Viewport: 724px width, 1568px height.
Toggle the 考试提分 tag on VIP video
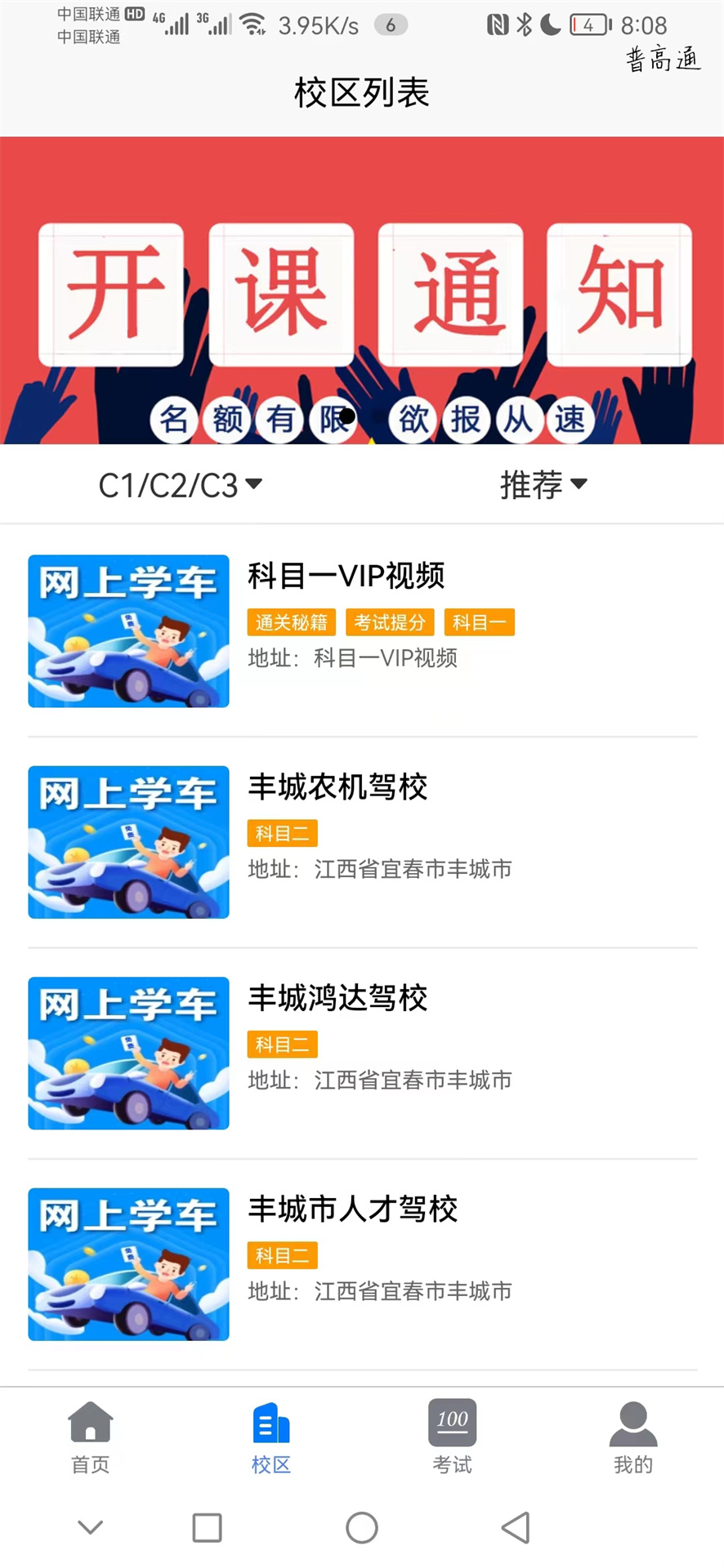390,621
